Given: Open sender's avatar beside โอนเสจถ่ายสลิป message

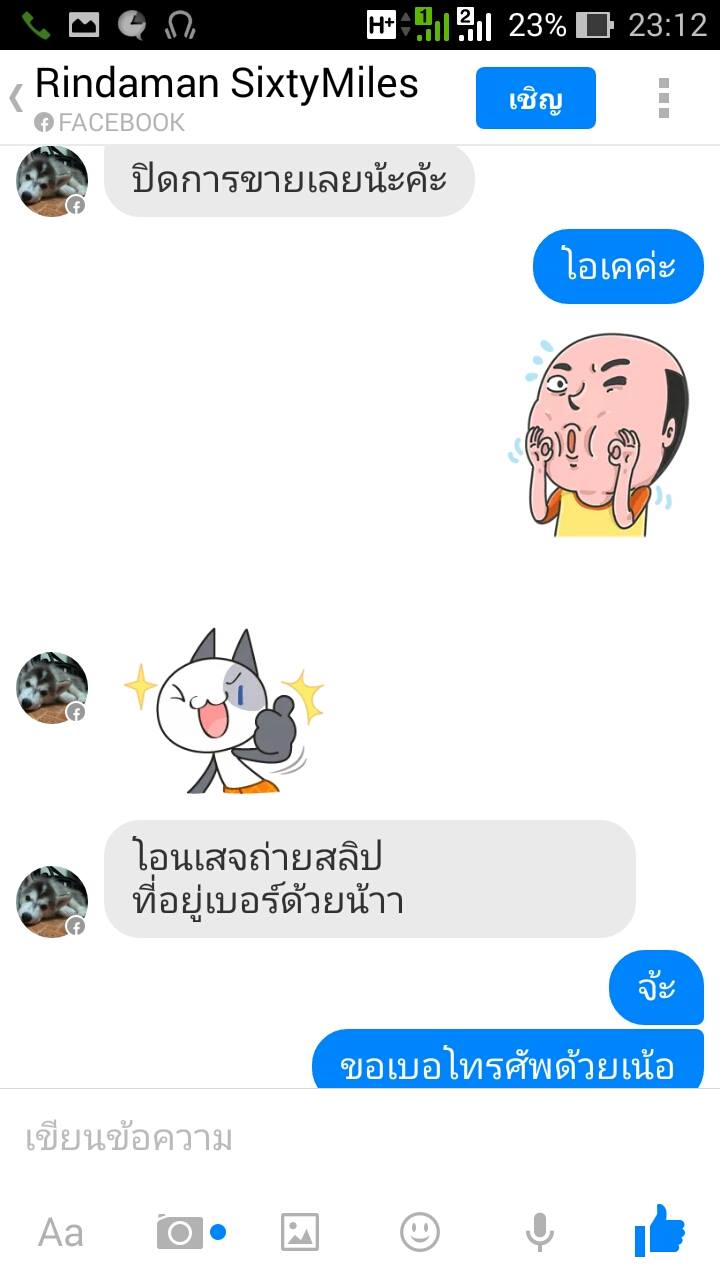Looking at the screenshot, I should tap(52, 901).
